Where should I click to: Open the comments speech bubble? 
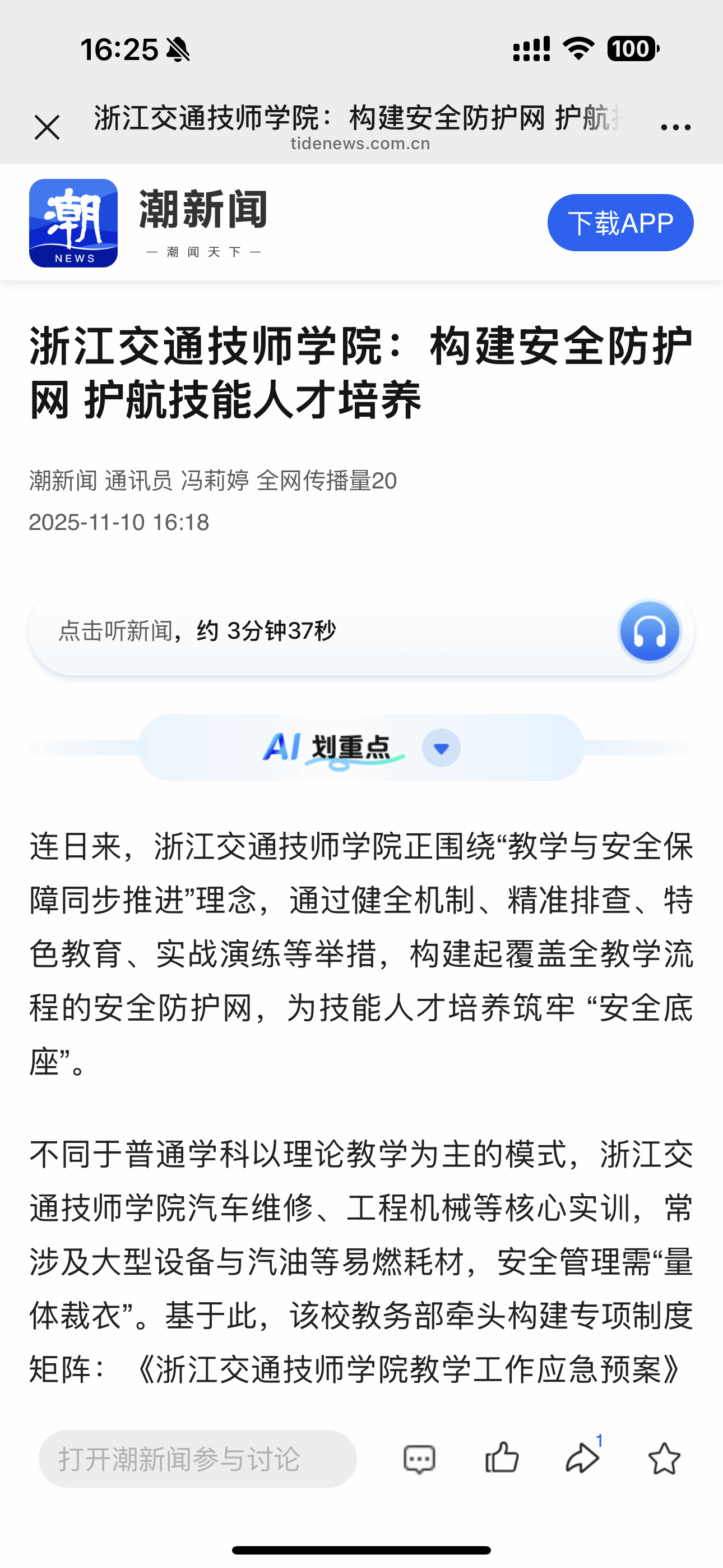pyautogui.click(x=419, y=1459)
